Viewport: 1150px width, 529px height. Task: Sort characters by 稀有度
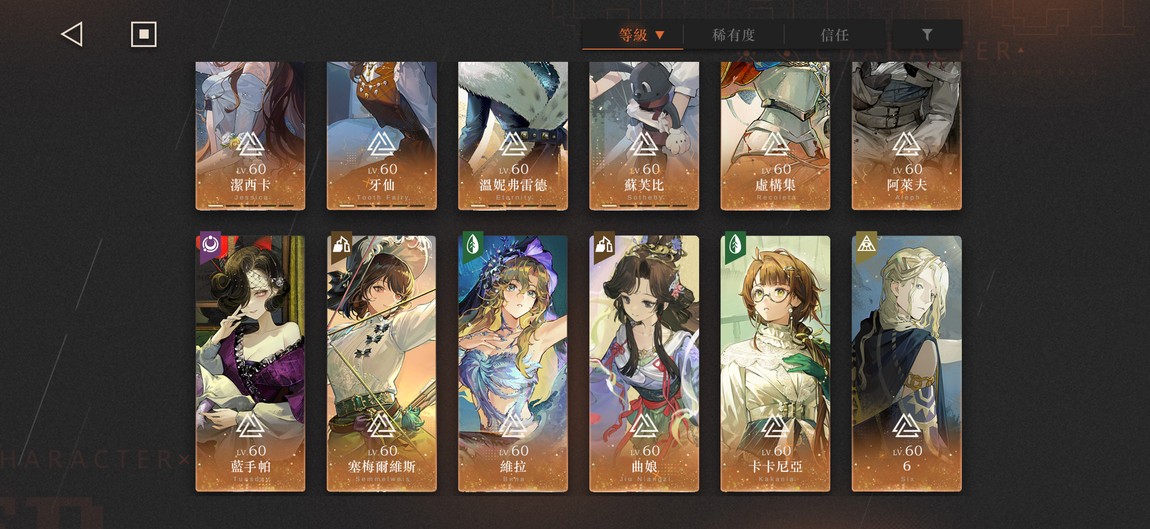pyautogui.click(x=733, y=35)
